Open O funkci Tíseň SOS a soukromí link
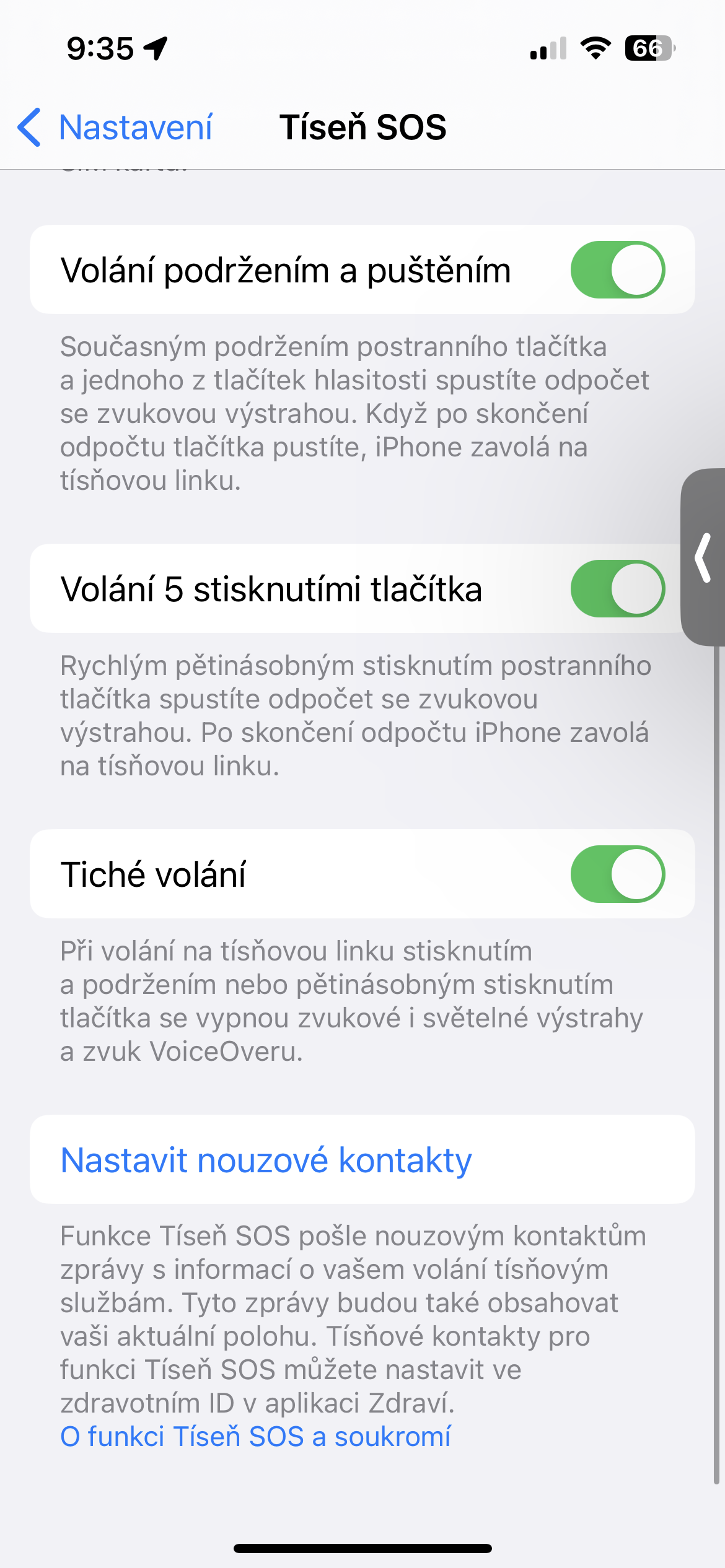725x1568 pixels. coord(255,1437)
